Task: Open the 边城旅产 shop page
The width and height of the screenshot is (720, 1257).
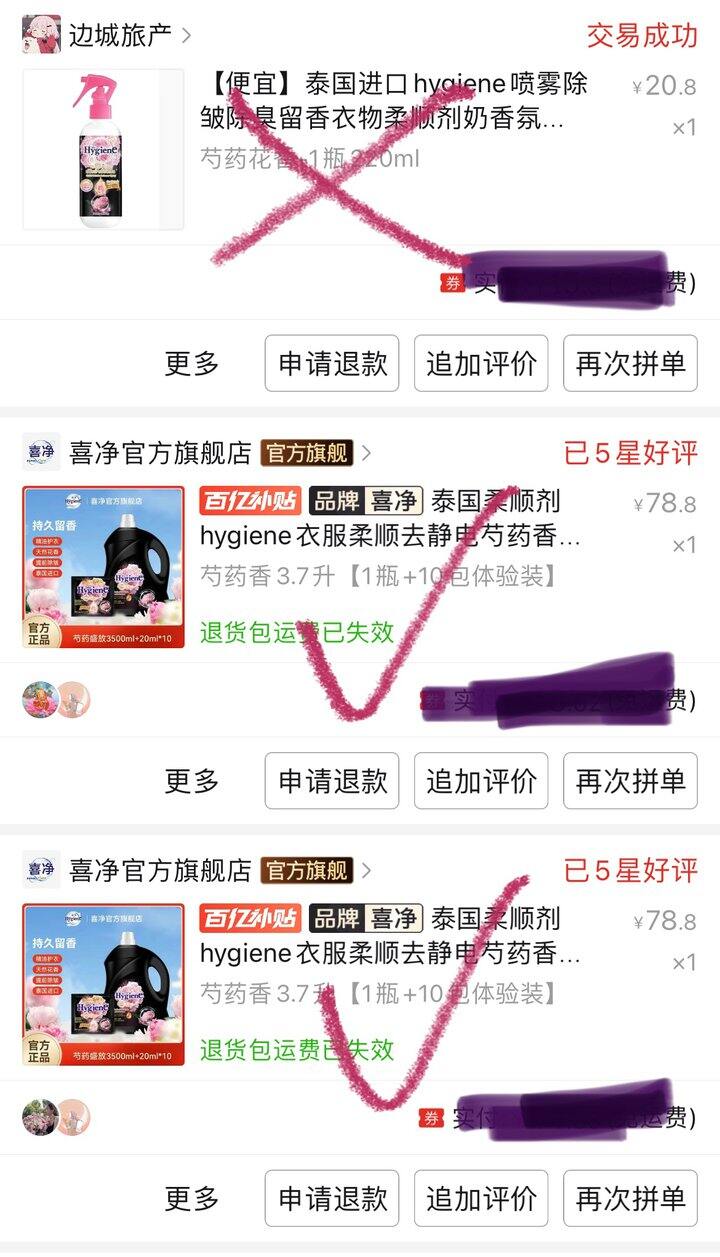Action: click(120, 35)
